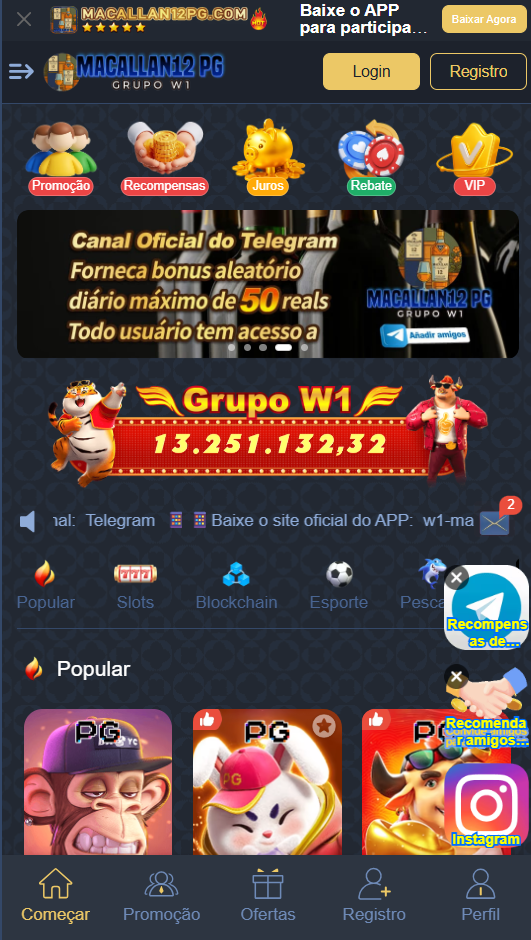Open the Rebate shortcut
The height and width of the screenshot is (940, 531).
(x=371, y=158)
